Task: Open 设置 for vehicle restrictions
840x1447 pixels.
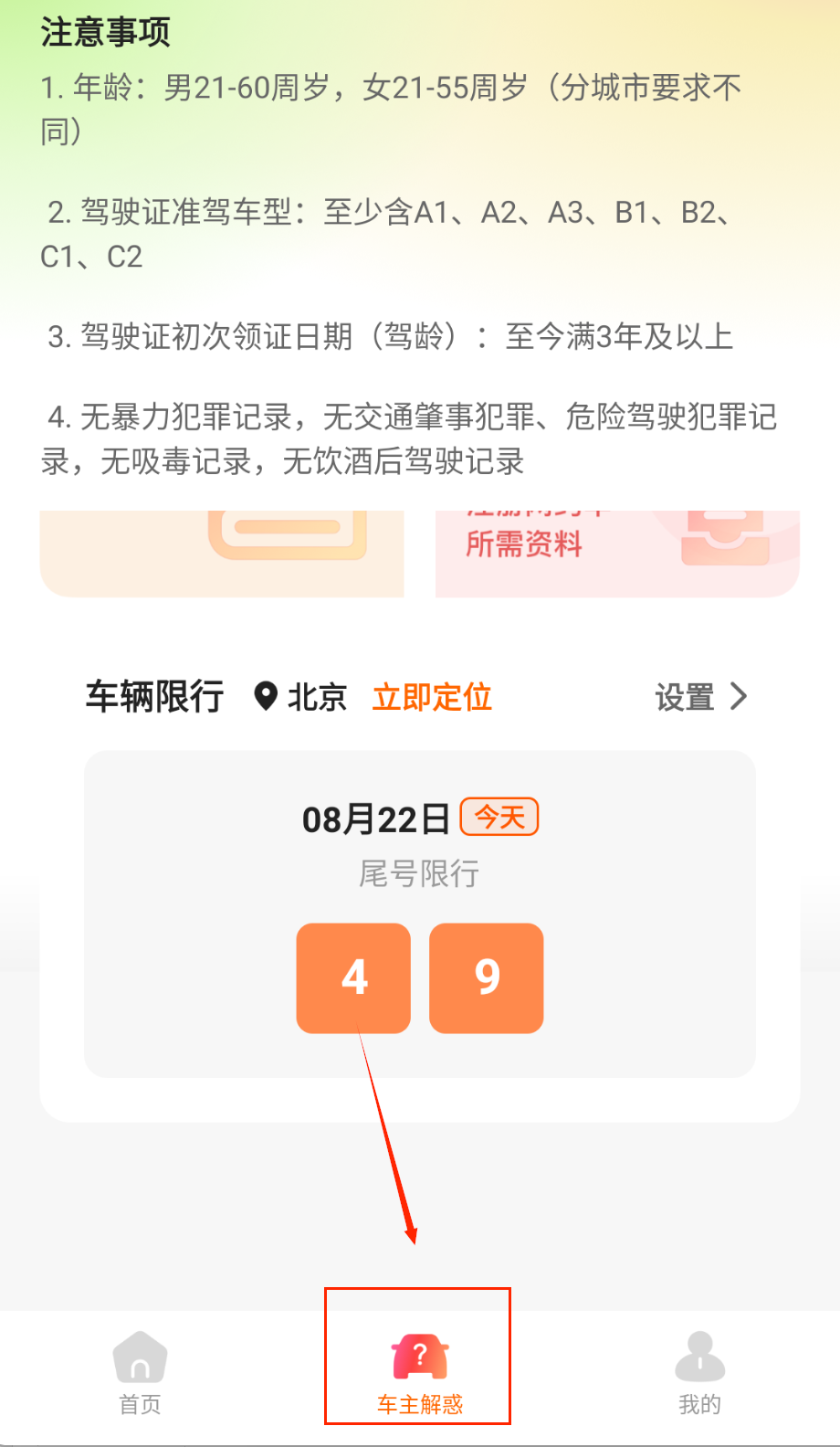Action: 700,697
